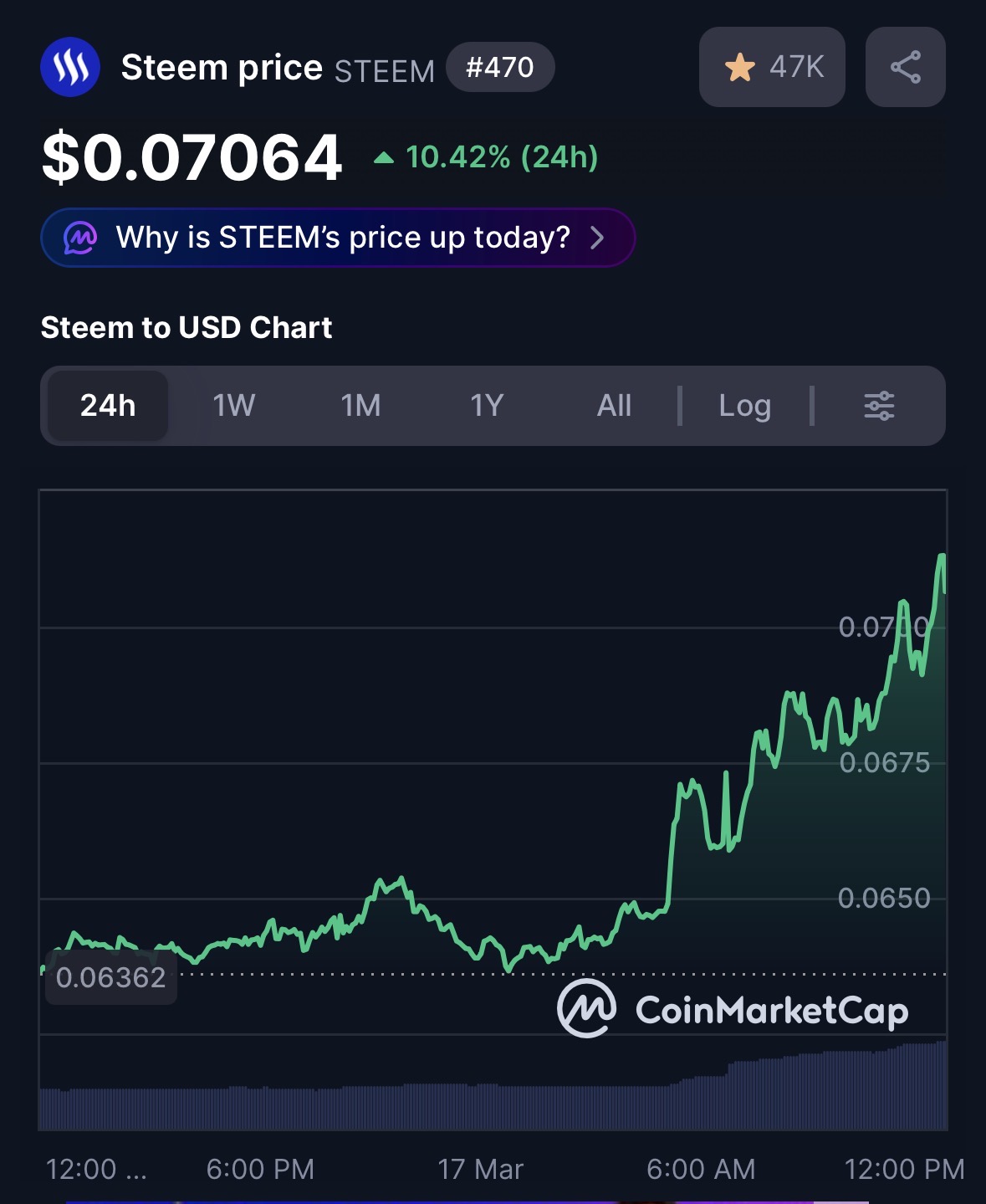Switch chart to 1M range
Image resolution: width=986 pixels, height=1204 pixels.
tap(360, 406)
